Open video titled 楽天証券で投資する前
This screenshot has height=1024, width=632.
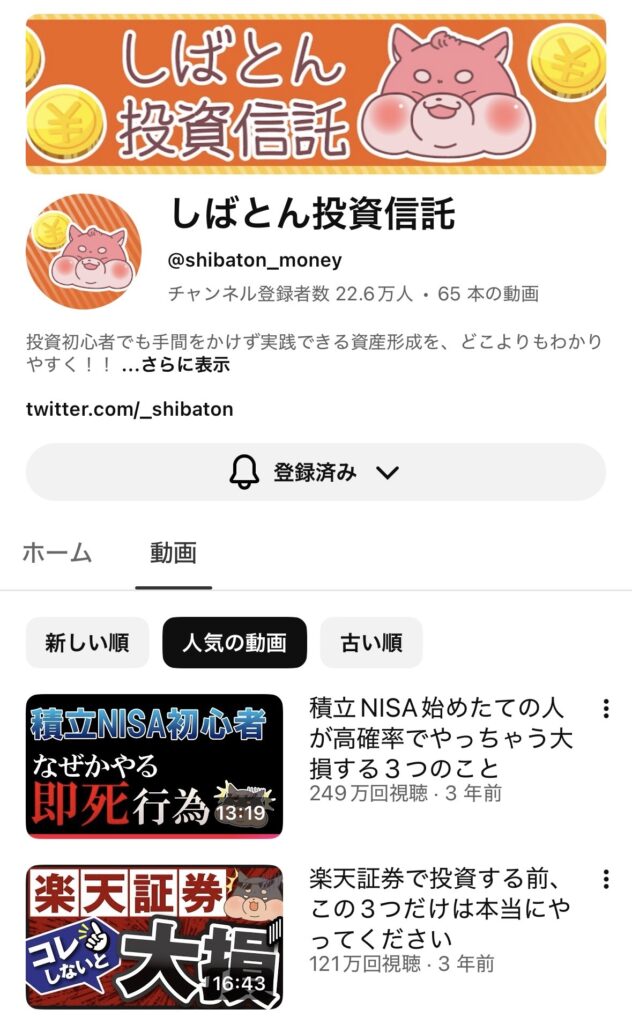point(440,909)
